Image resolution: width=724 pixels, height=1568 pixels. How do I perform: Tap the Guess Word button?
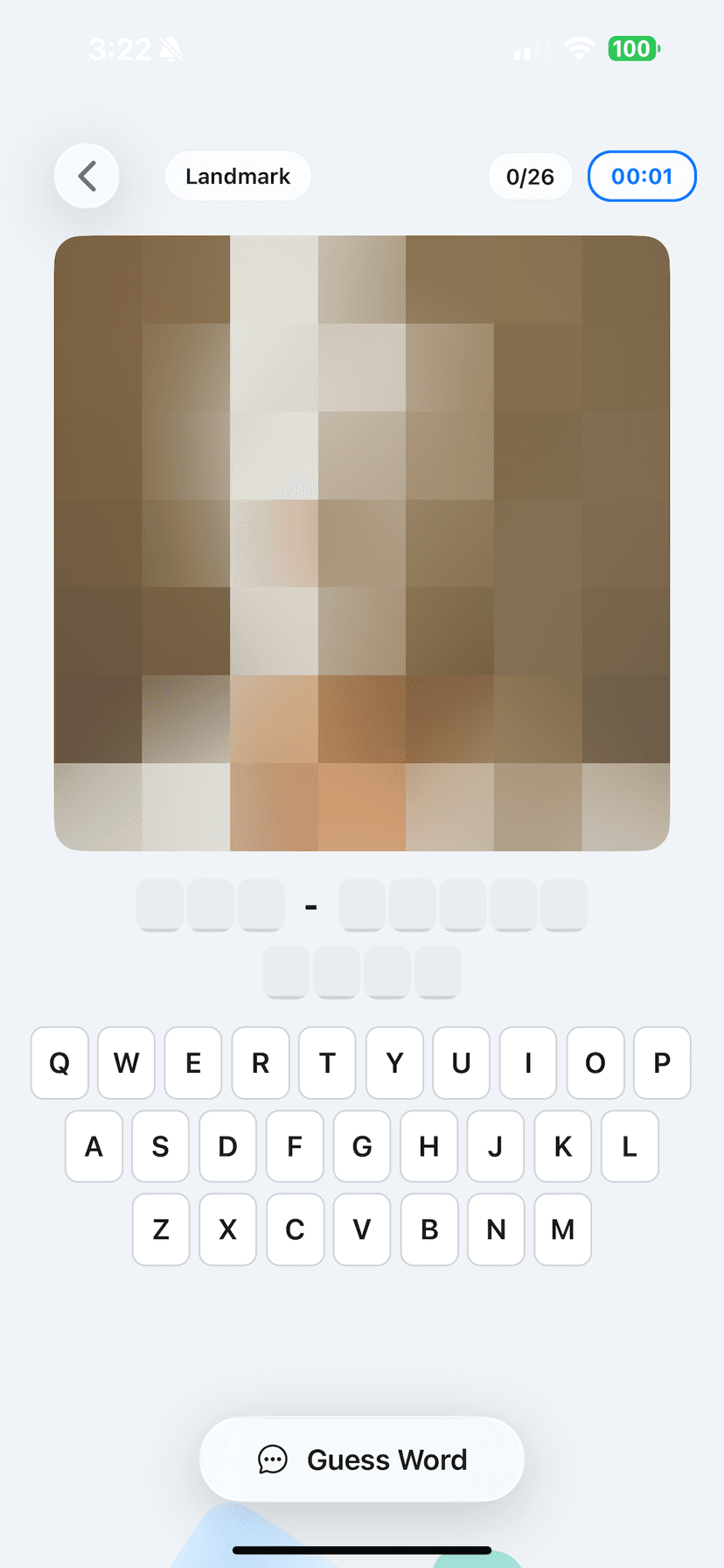[362, 1459]
